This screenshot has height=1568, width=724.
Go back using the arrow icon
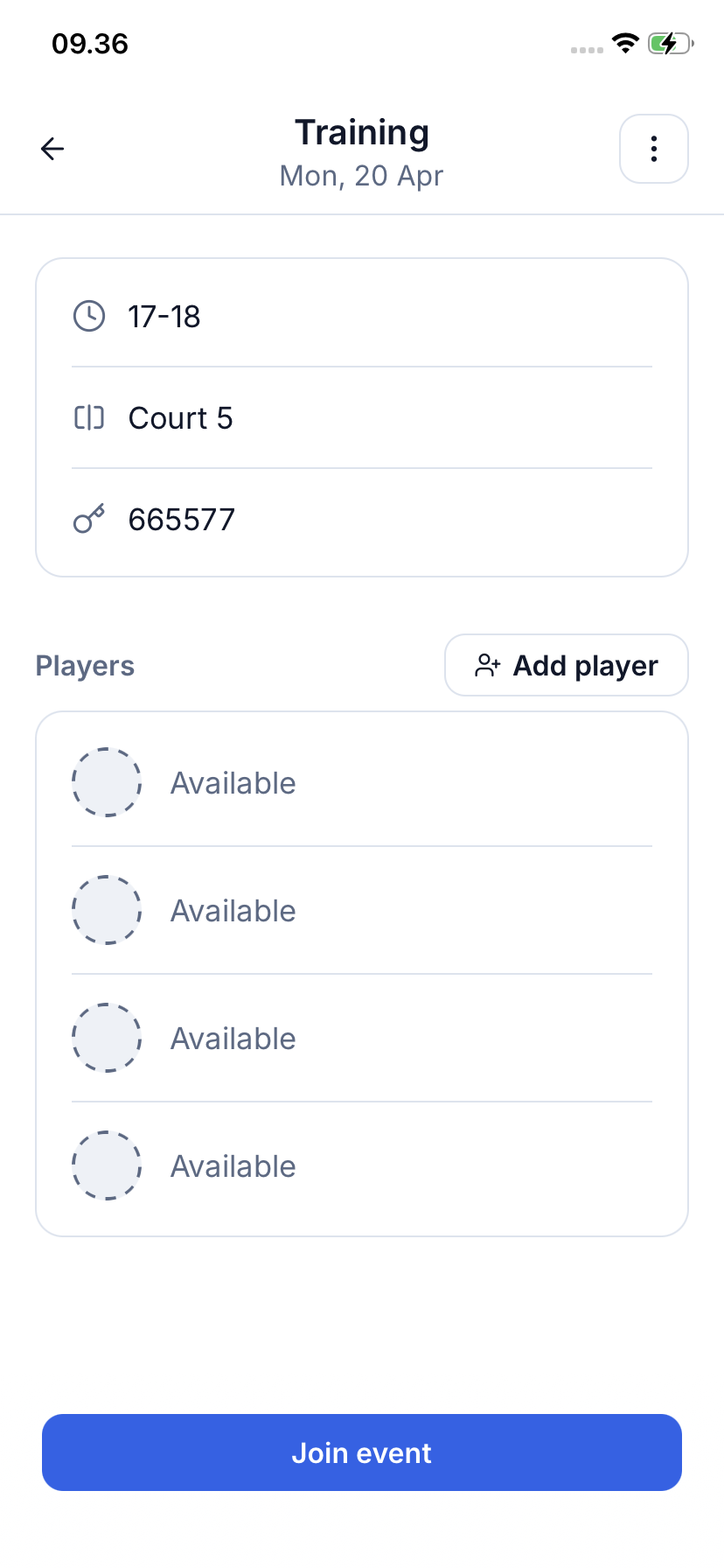52,149
